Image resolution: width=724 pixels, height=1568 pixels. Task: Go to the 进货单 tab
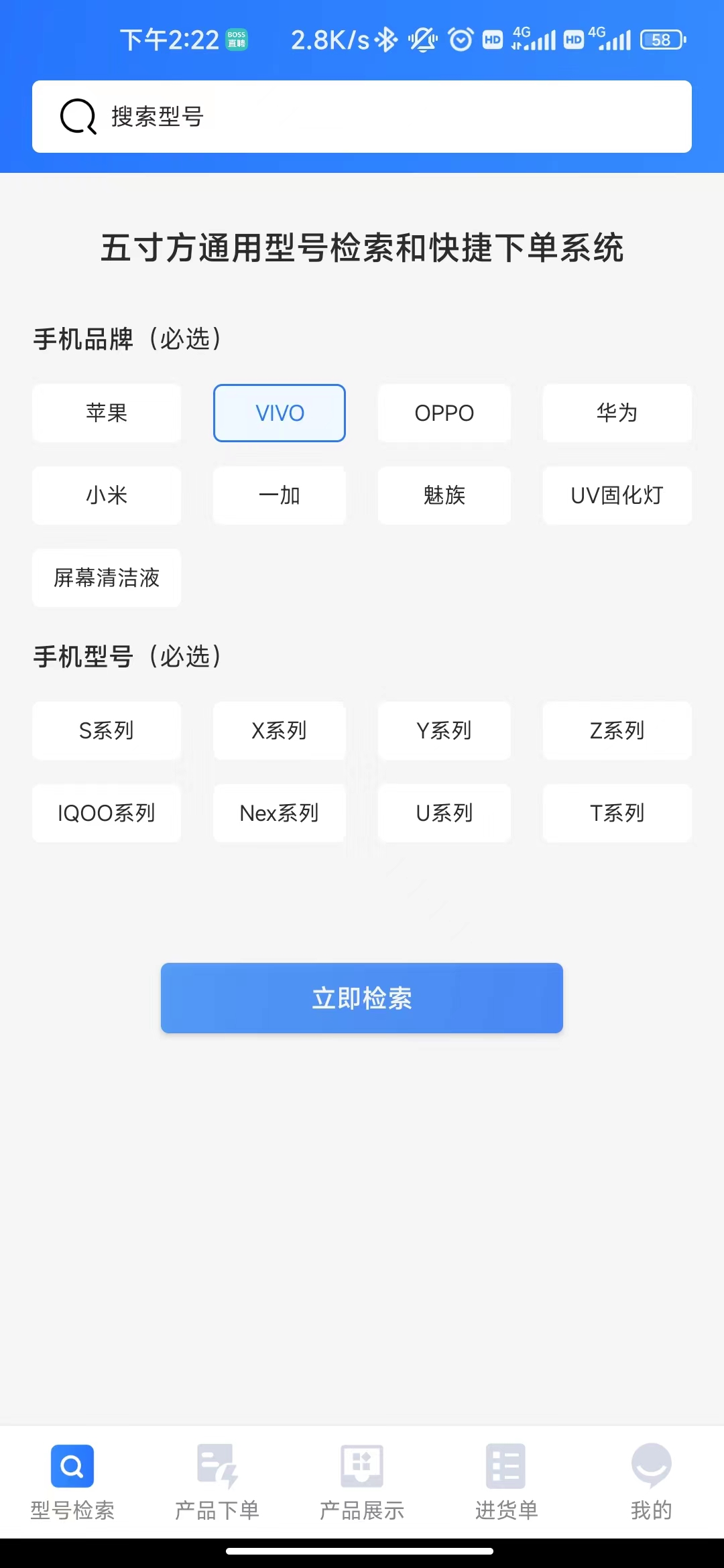(x=507, y=1482)
